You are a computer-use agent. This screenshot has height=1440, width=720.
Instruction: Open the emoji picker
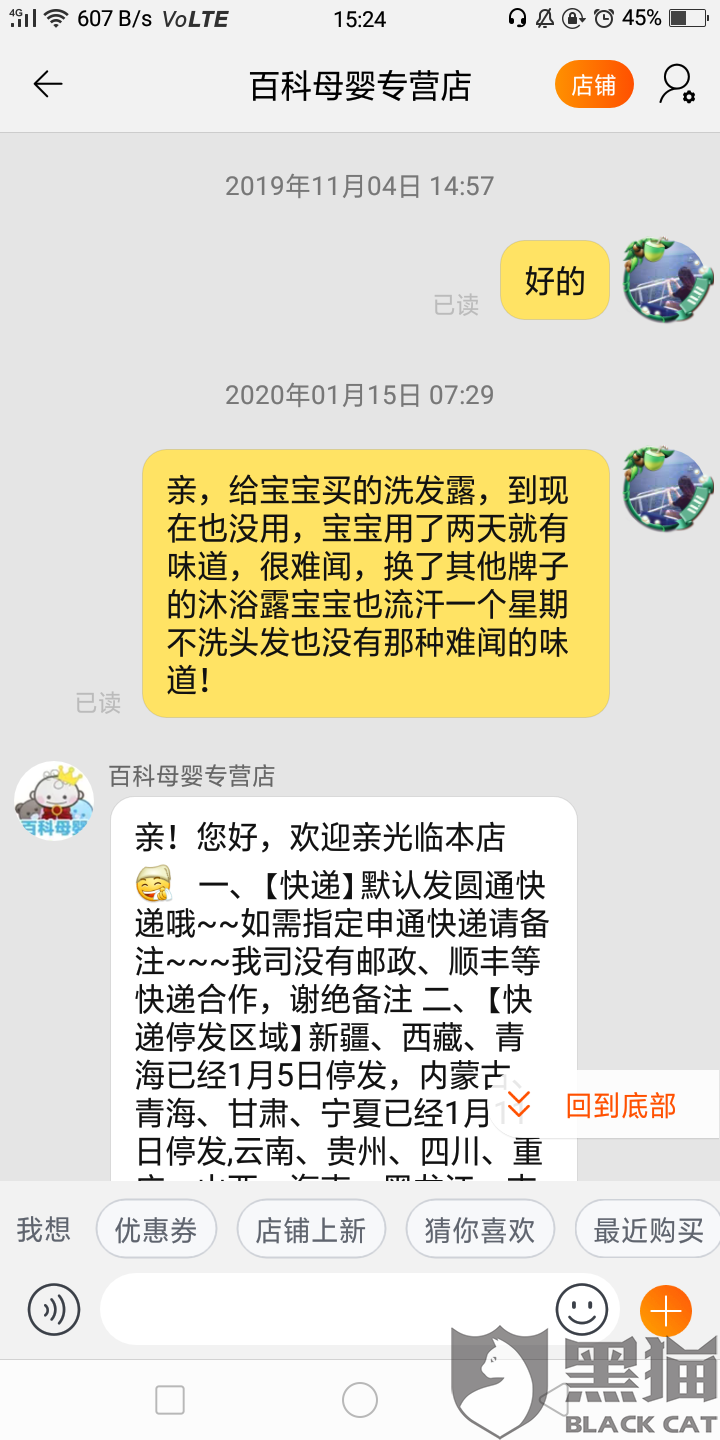point(582,1310)
